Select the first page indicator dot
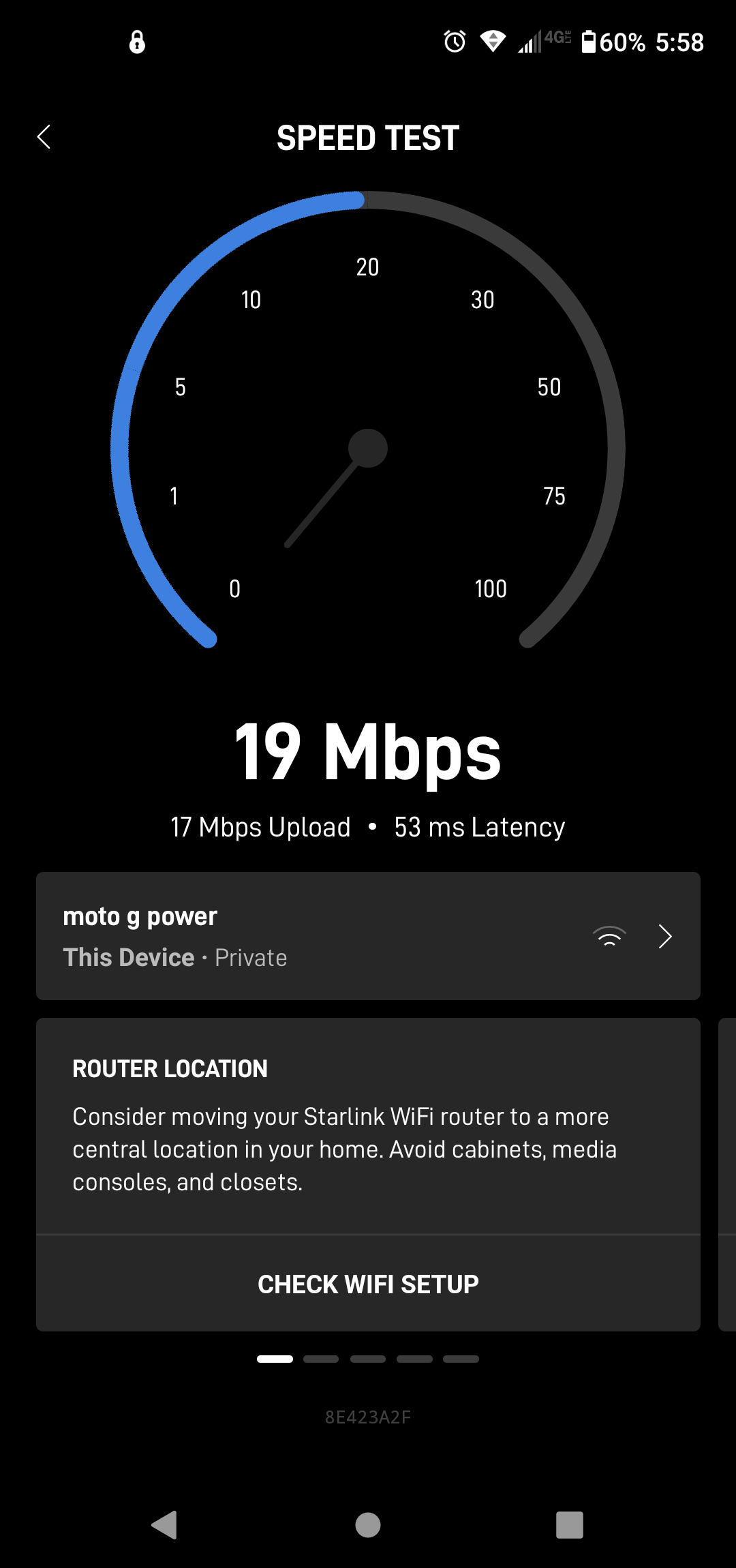Image resolution: width=736 pixels, height=1568 pixels. click(277, 1358)
